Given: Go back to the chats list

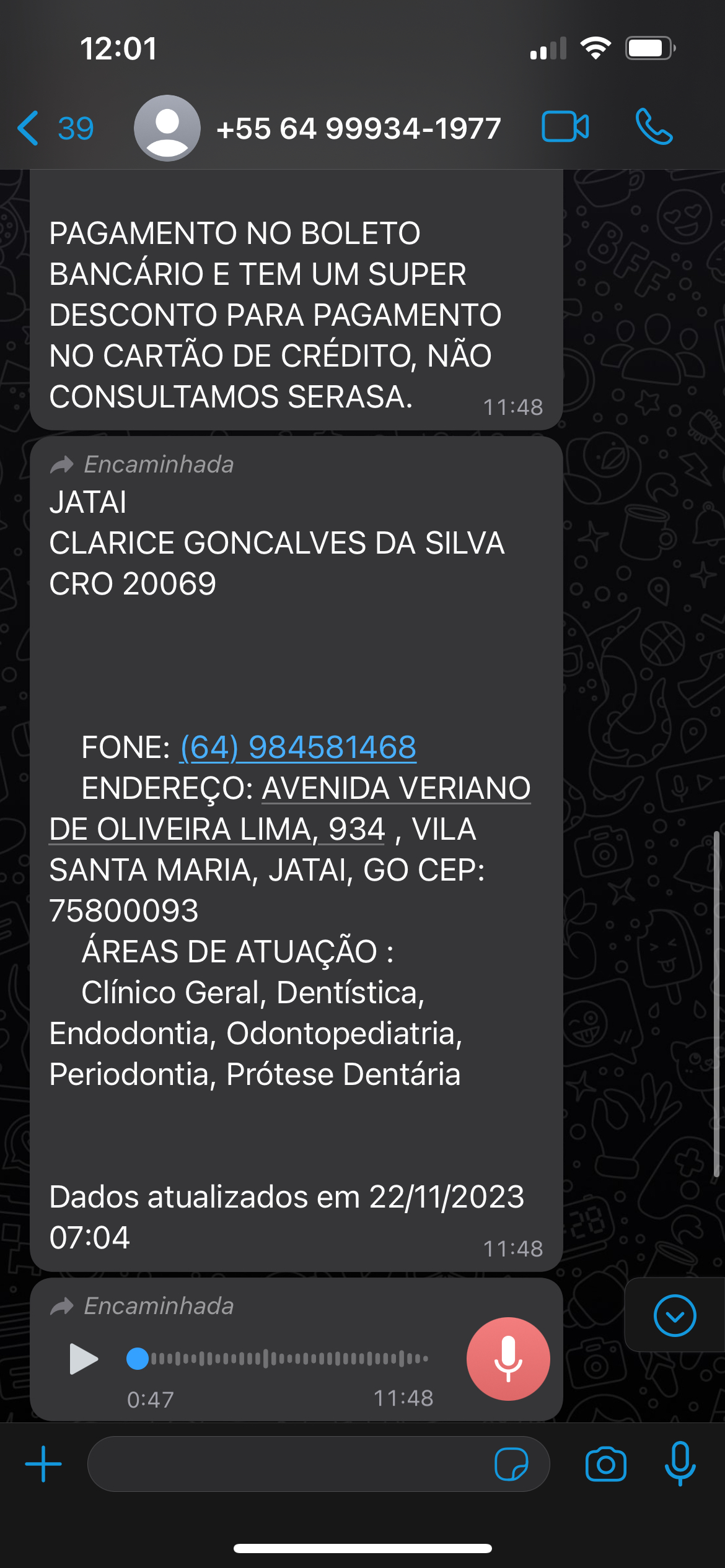Looking at the screenshot, I should pos(55,128).
